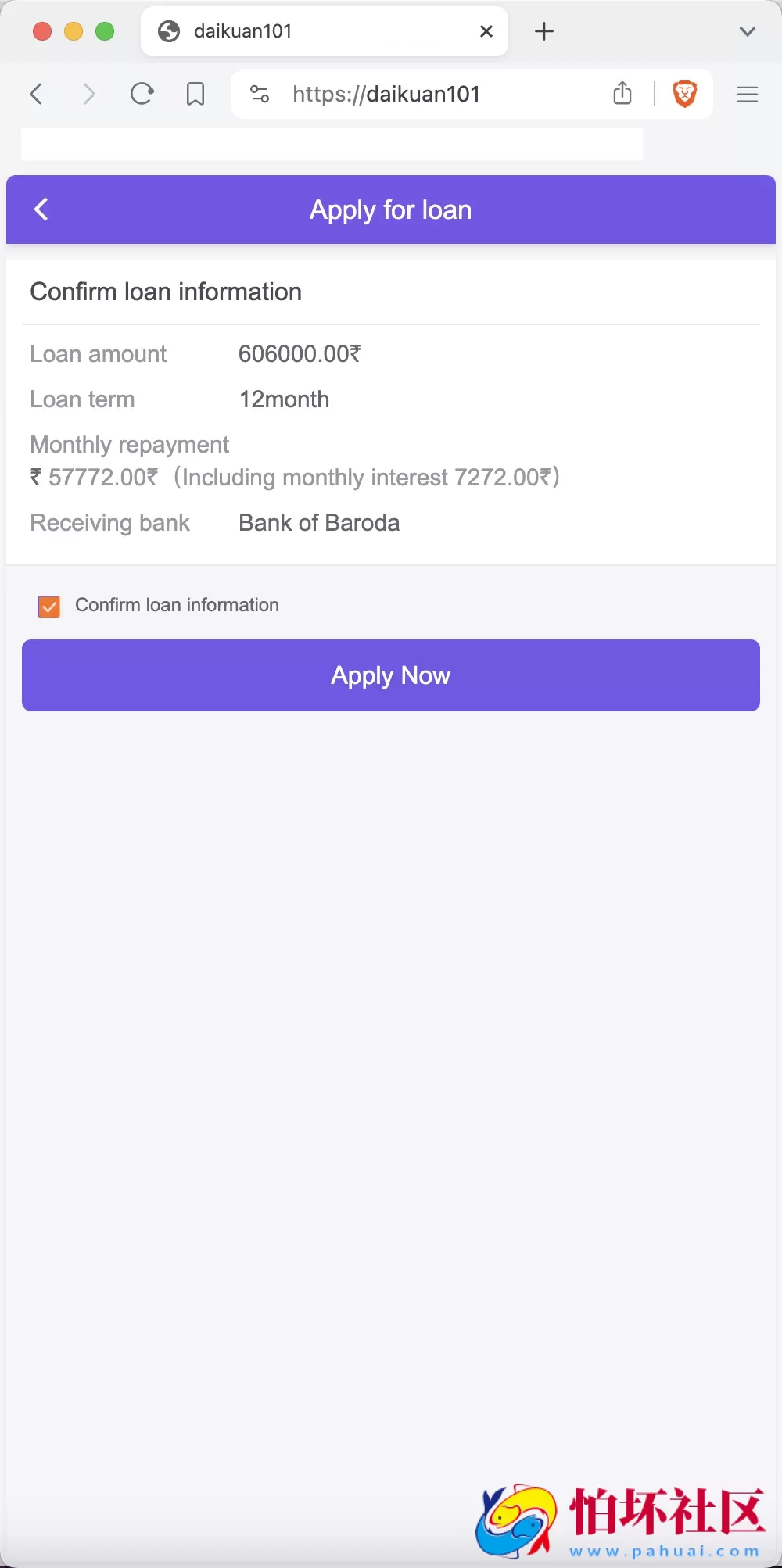The width and height of the screenshot is (782, 1568).
Task: Go back using the Apply for loan header arrow
Action: 41,209
